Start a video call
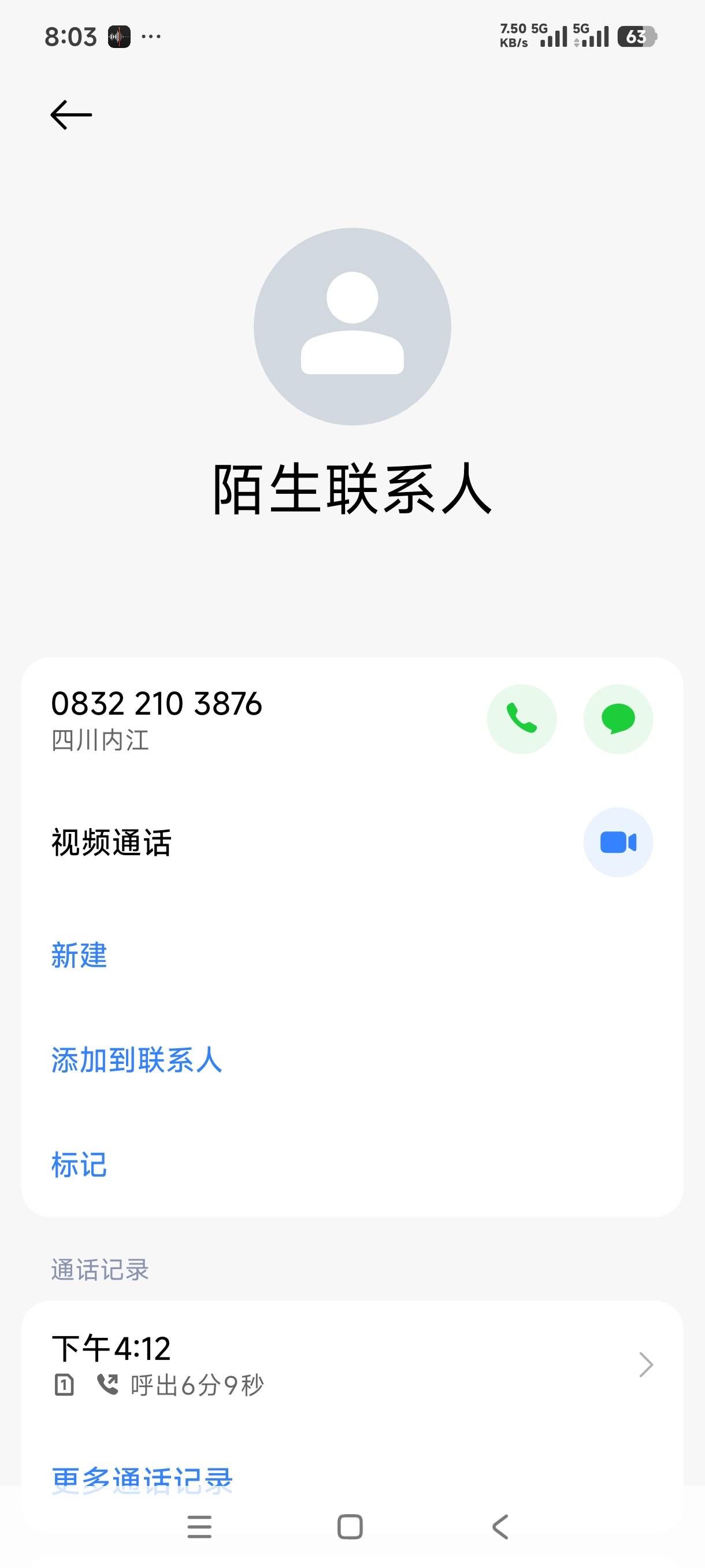The height and width of the screenshot is (1568, 705). [617, 842]
